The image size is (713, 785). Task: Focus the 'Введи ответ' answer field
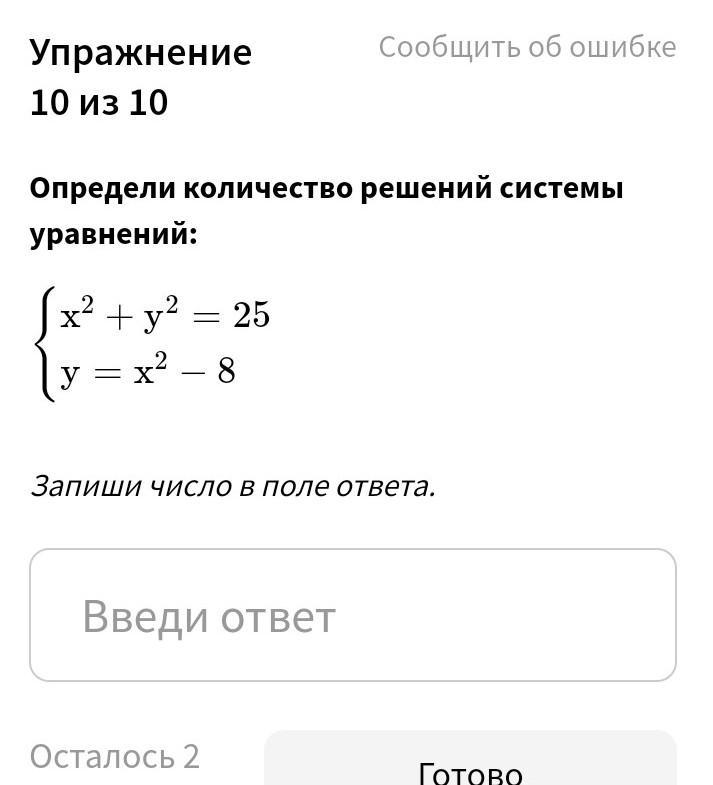point(352,615)
